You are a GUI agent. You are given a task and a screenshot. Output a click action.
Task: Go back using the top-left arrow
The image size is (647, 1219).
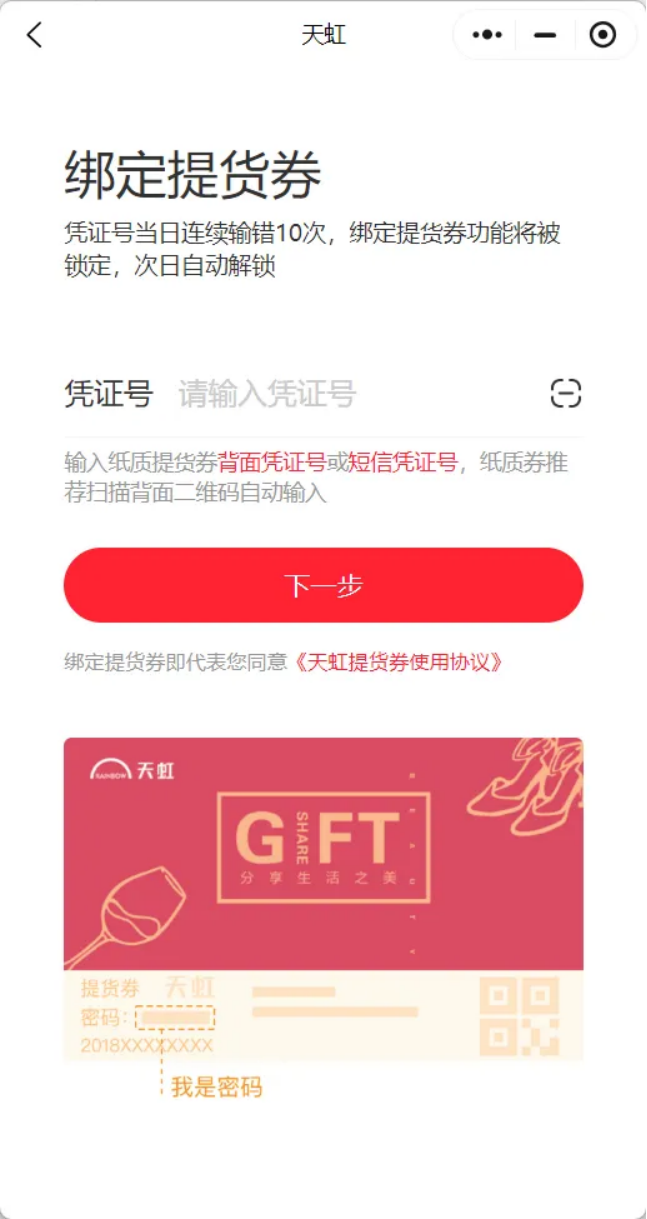coord(35,36)
